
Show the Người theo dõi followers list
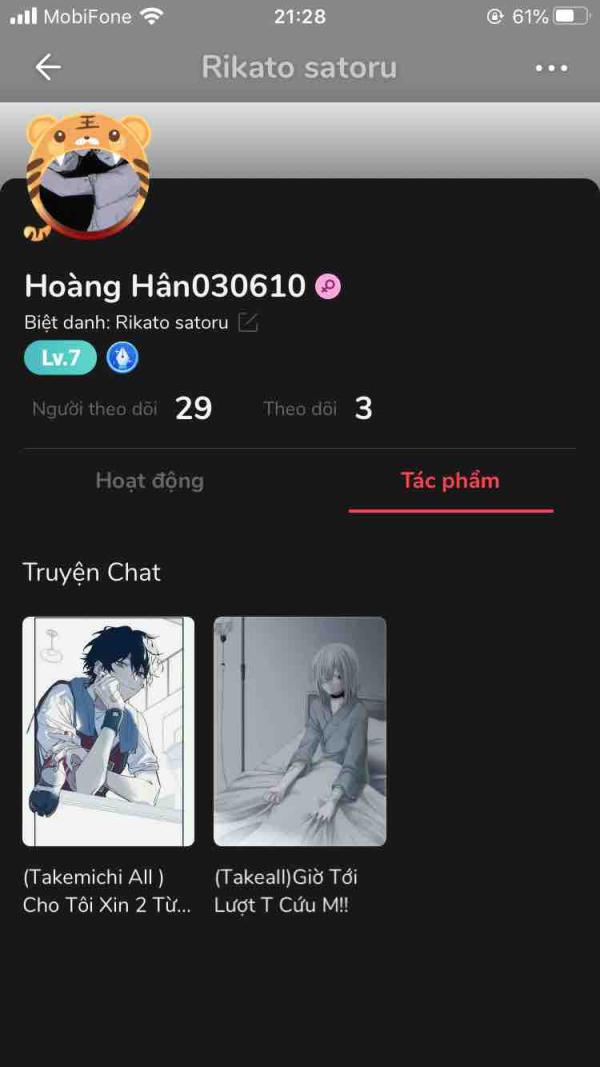tap(122, 408)
